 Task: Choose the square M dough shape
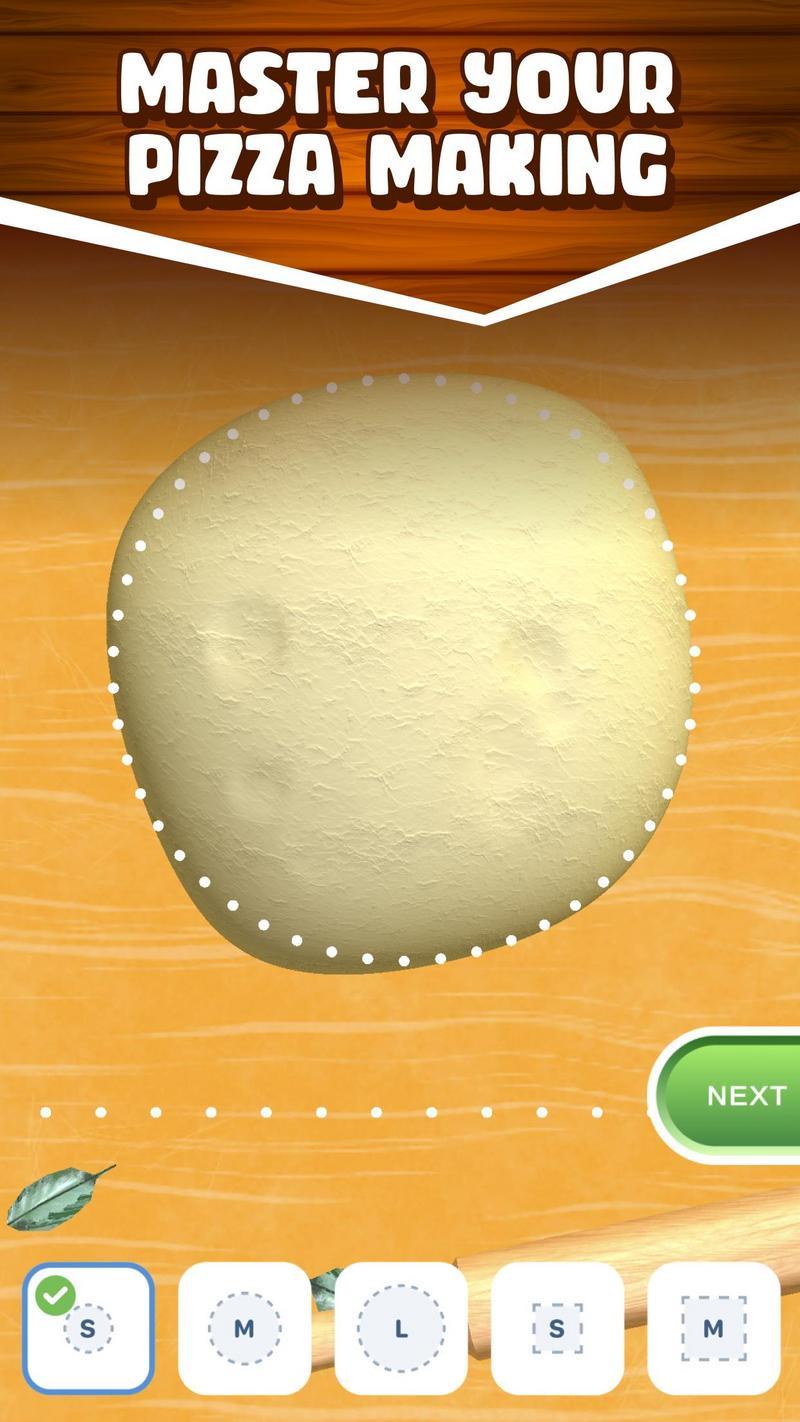(x=713, y=1328)
